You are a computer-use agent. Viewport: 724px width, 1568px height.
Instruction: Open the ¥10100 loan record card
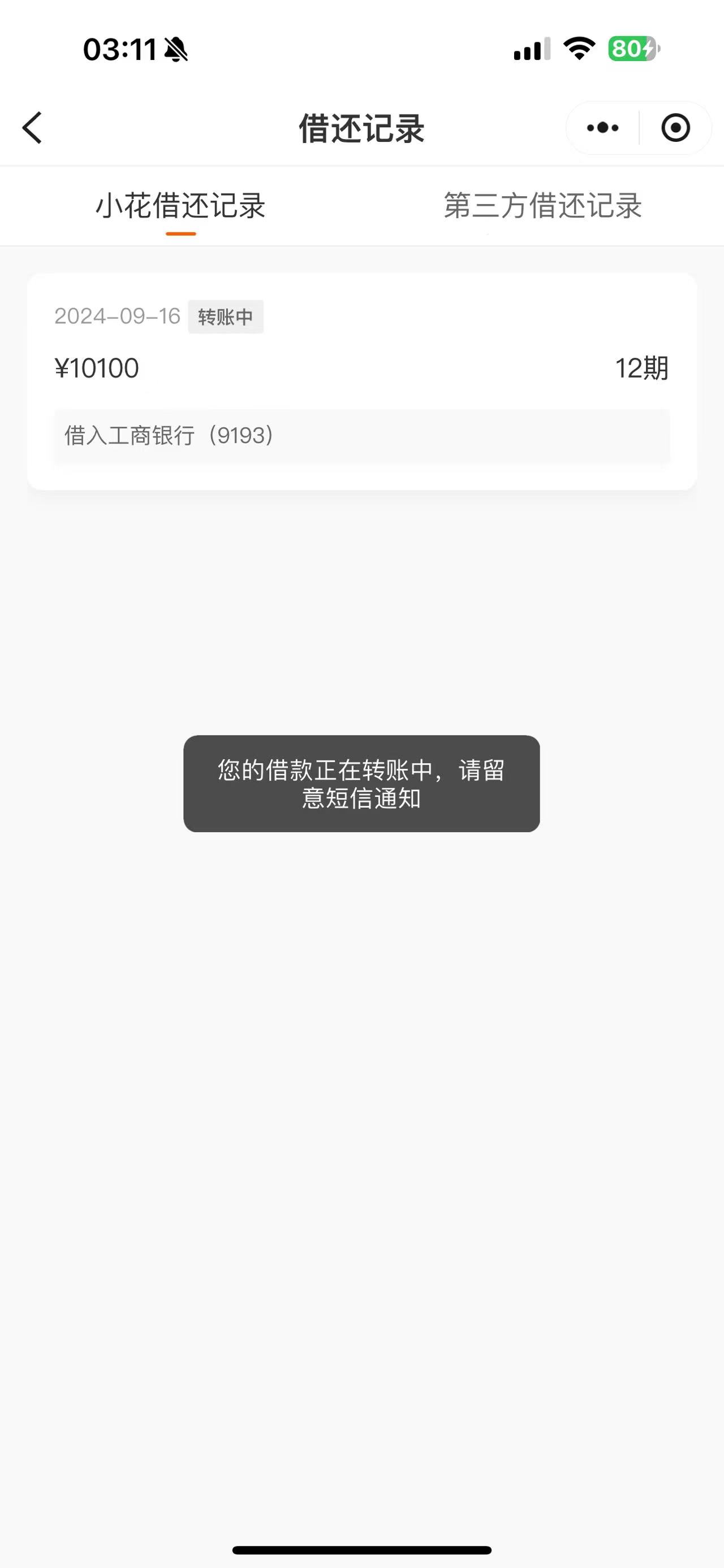(x=361, y=382)
